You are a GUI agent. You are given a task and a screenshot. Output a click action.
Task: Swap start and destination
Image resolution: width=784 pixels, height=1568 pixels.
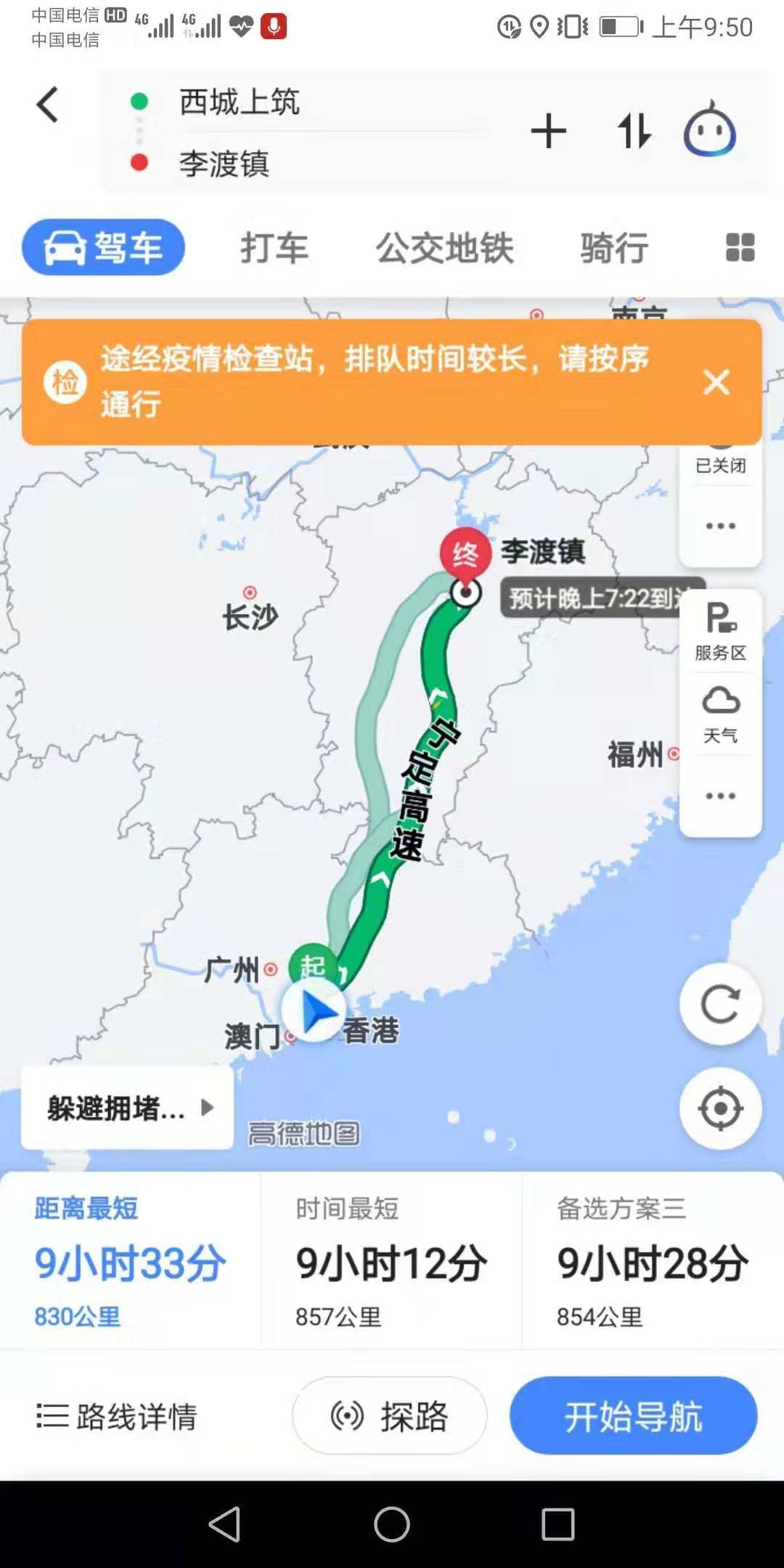point(634,131)
